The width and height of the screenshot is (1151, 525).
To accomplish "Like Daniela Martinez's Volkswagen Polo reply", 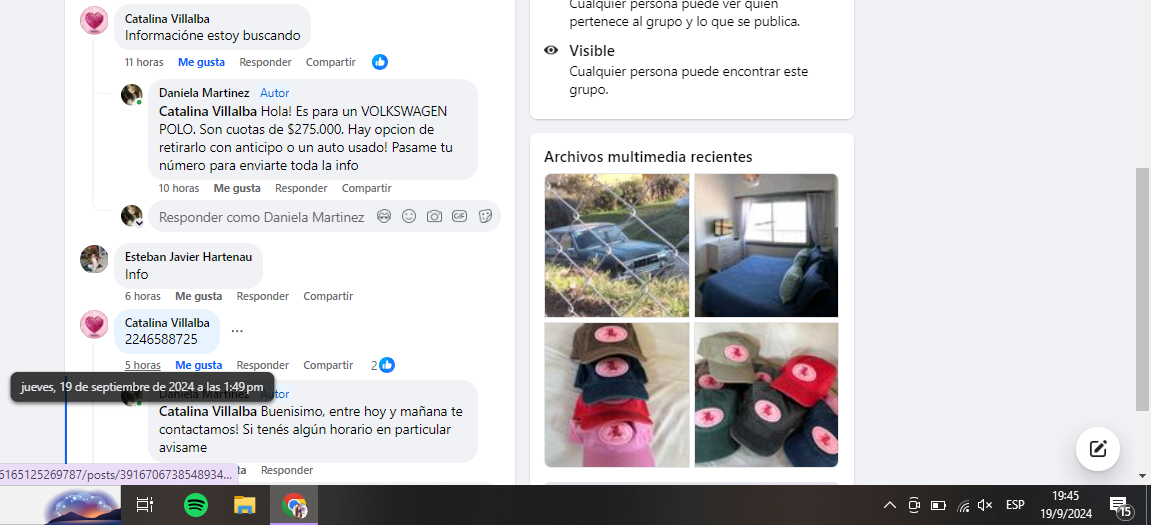I will point(237,188).
